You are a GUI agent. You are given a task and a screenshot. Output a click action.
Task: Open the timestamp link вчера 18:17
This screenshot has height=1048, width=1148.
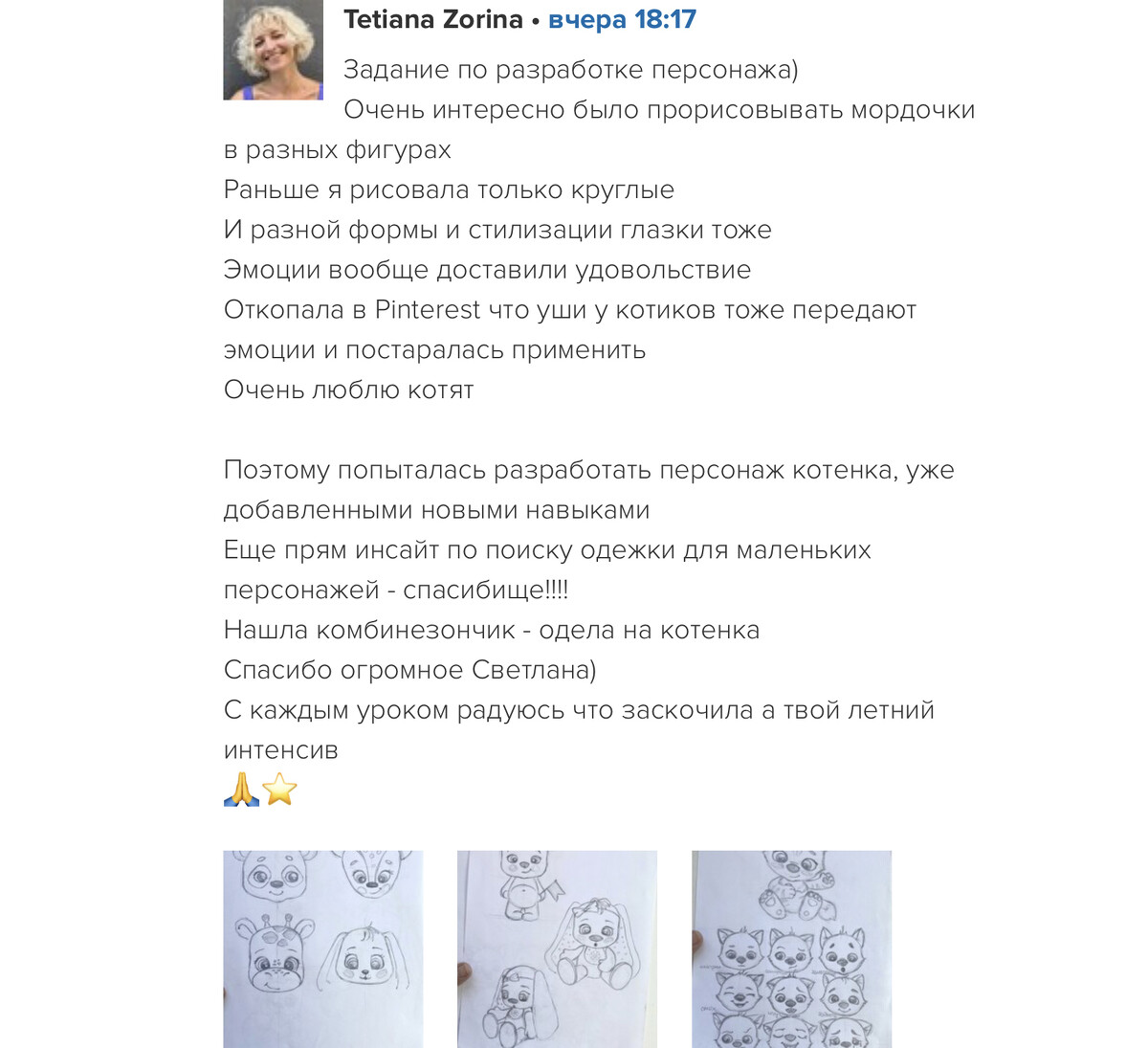(x=622, y=19)
